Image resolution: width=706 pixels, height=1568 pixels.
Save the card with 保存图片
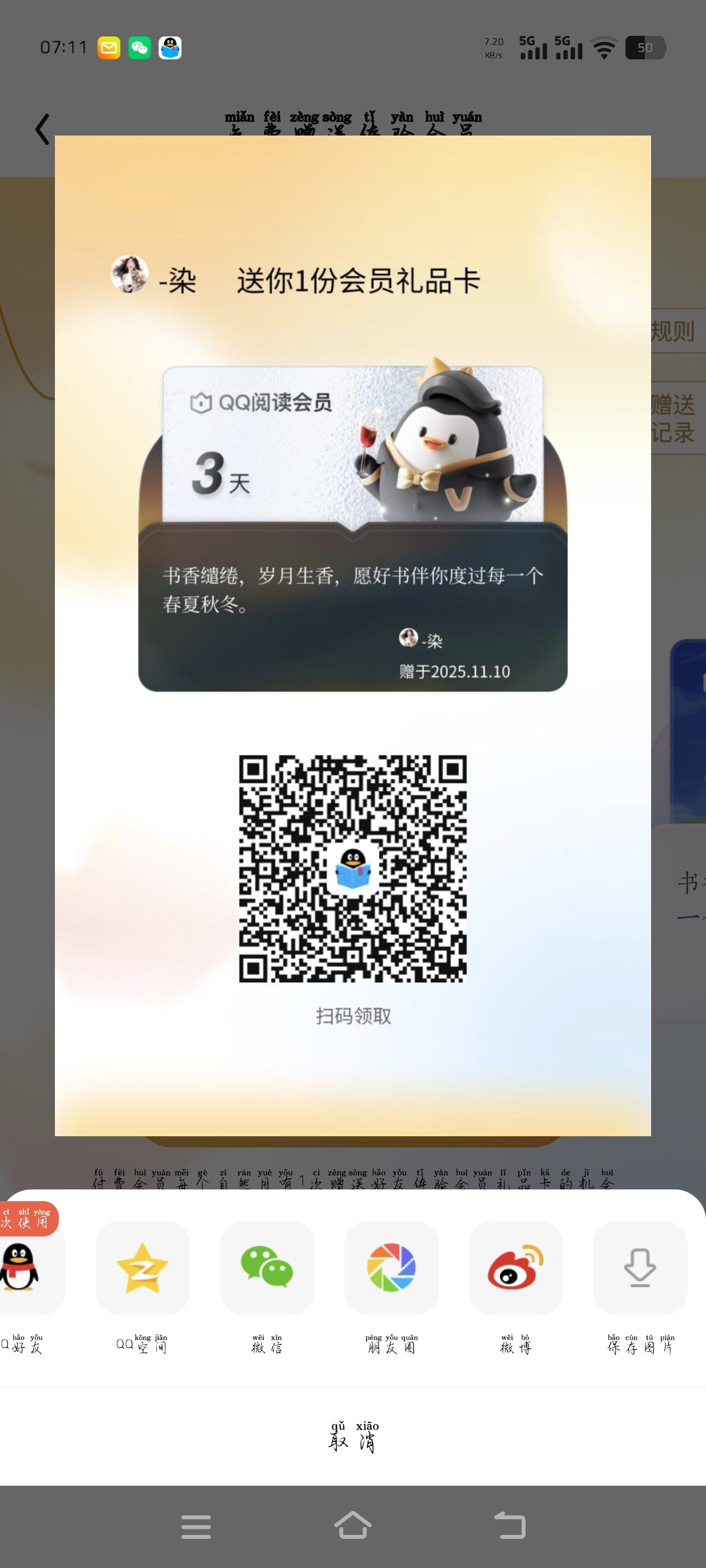pyautogui.click(x=640, y=1268)
